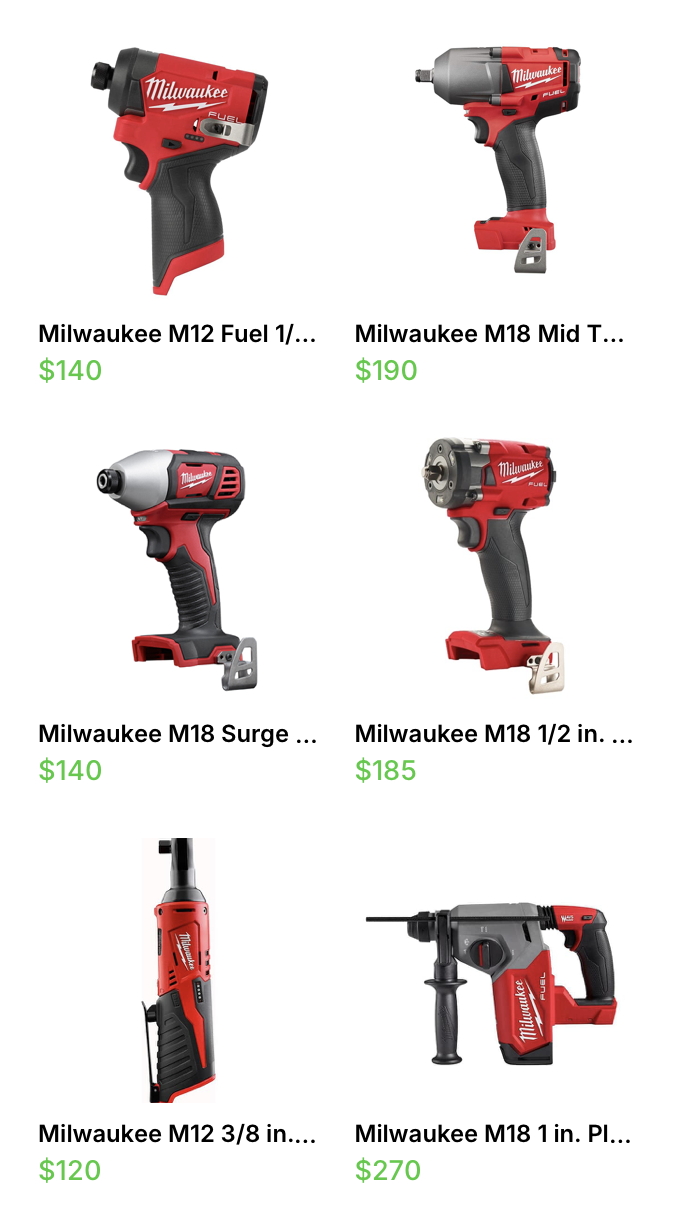View the Milwaukee M18 Surge item
This screenshot has height=1223, width=674.
pyautogui.click(x=178, y=570)
